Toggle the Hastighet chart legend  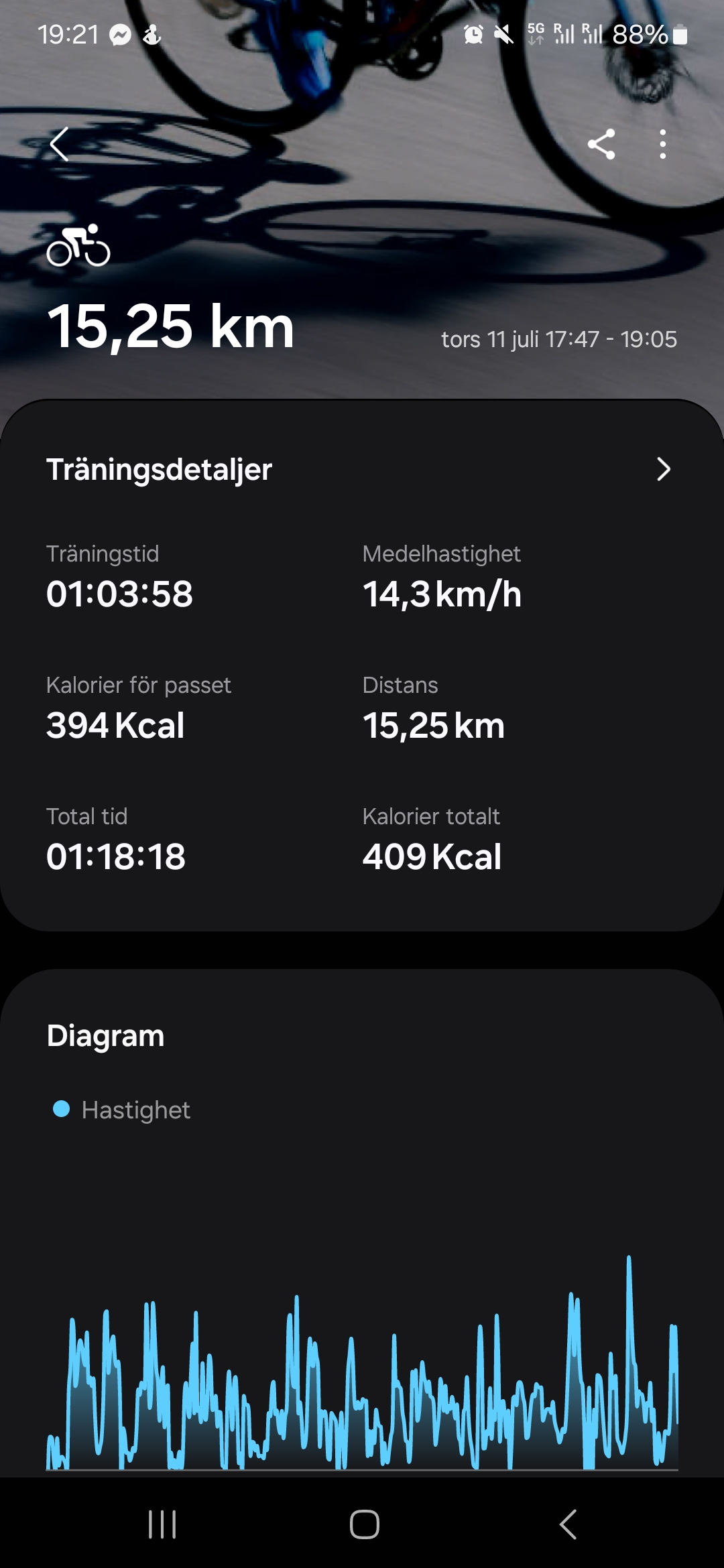tap(119, 1110)
